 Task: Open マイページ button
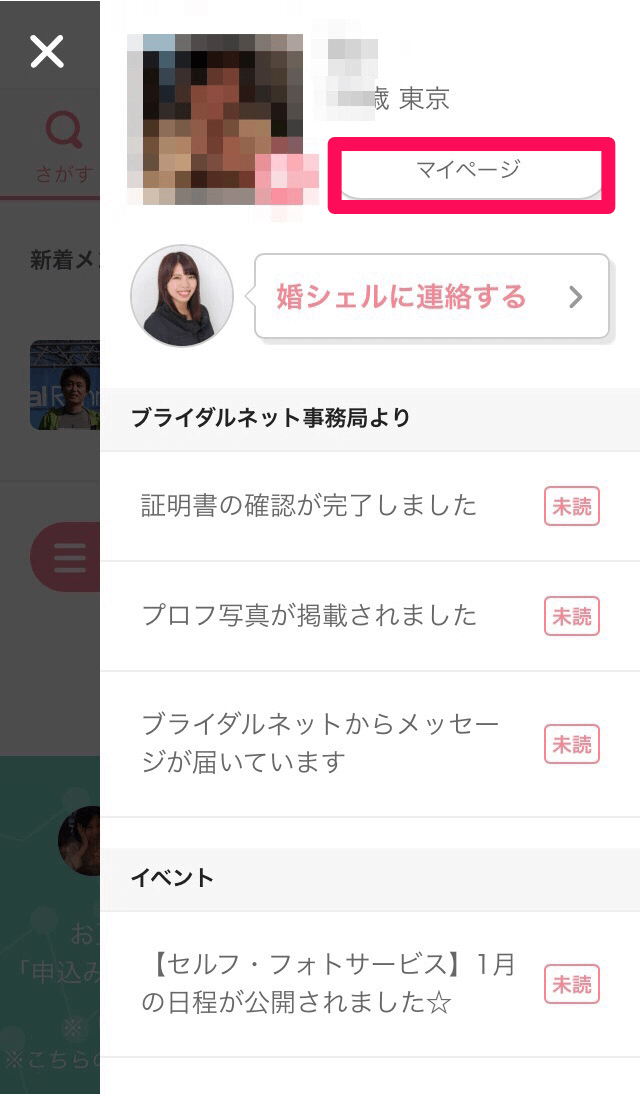(469, 172)
